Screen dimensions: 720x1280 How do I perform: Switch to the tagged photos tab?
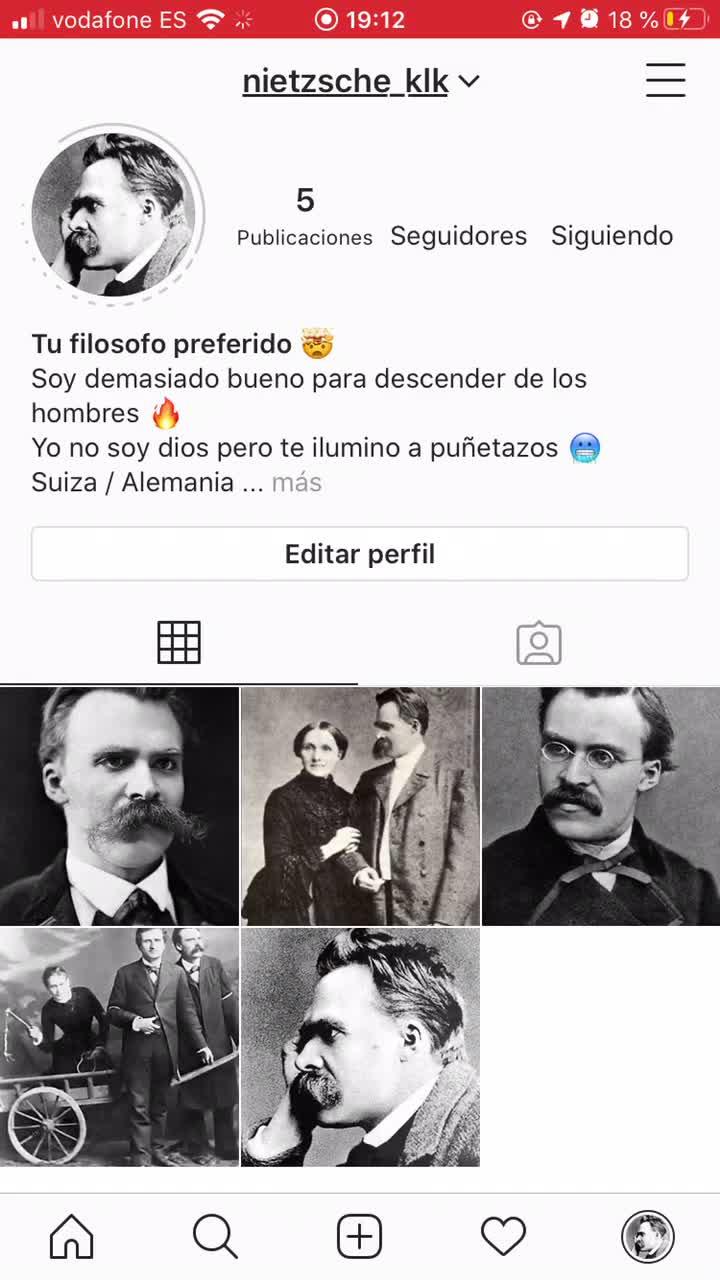pos(539,643)
